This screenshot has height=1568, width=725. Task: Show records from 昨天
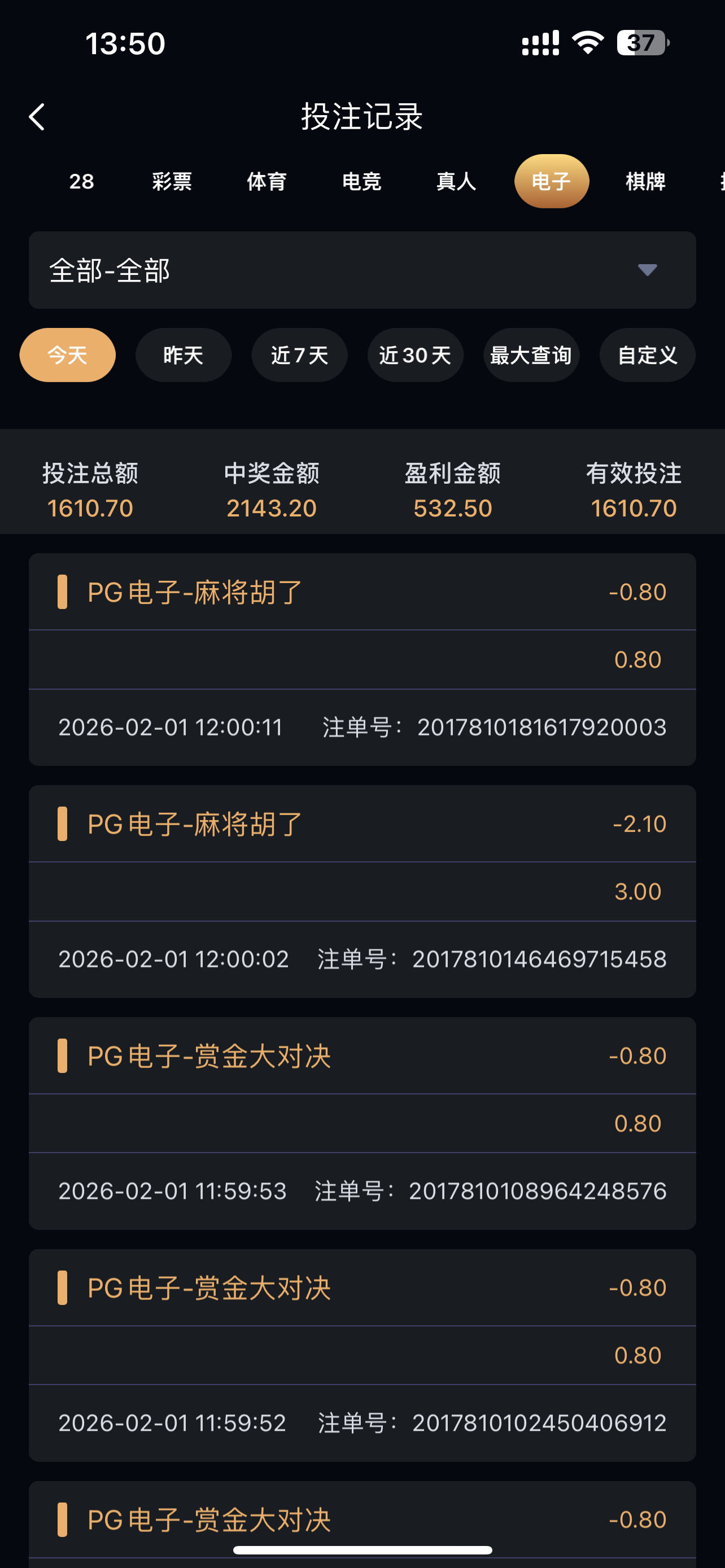[184, 355]
